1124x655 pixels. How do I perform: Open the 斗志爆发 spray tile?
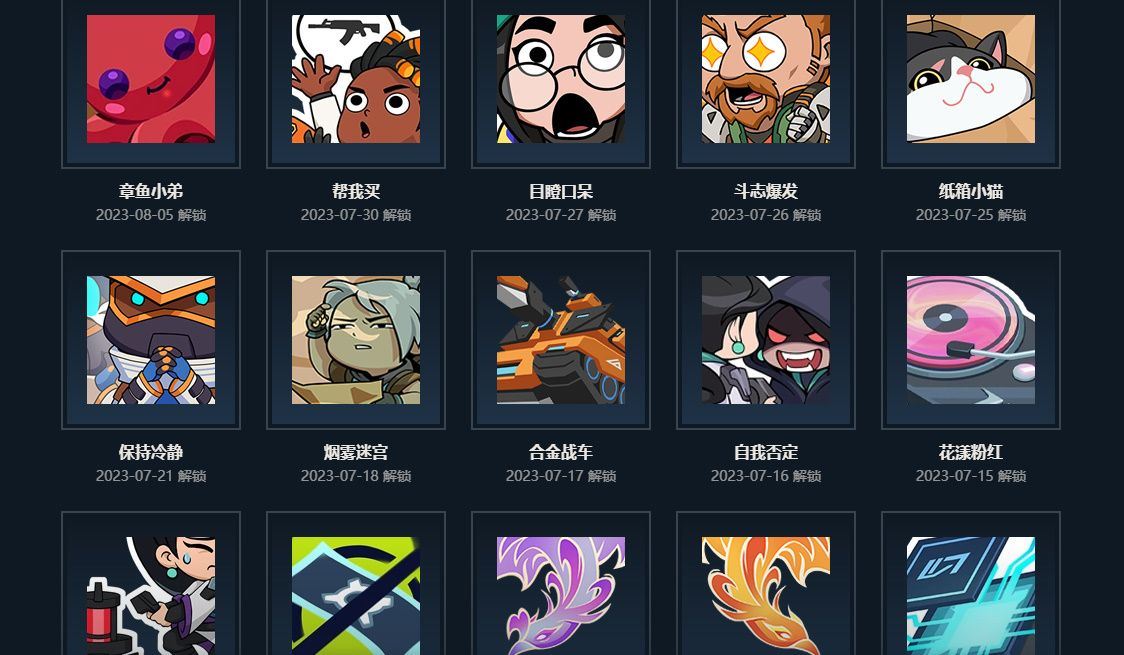(766, 80)
